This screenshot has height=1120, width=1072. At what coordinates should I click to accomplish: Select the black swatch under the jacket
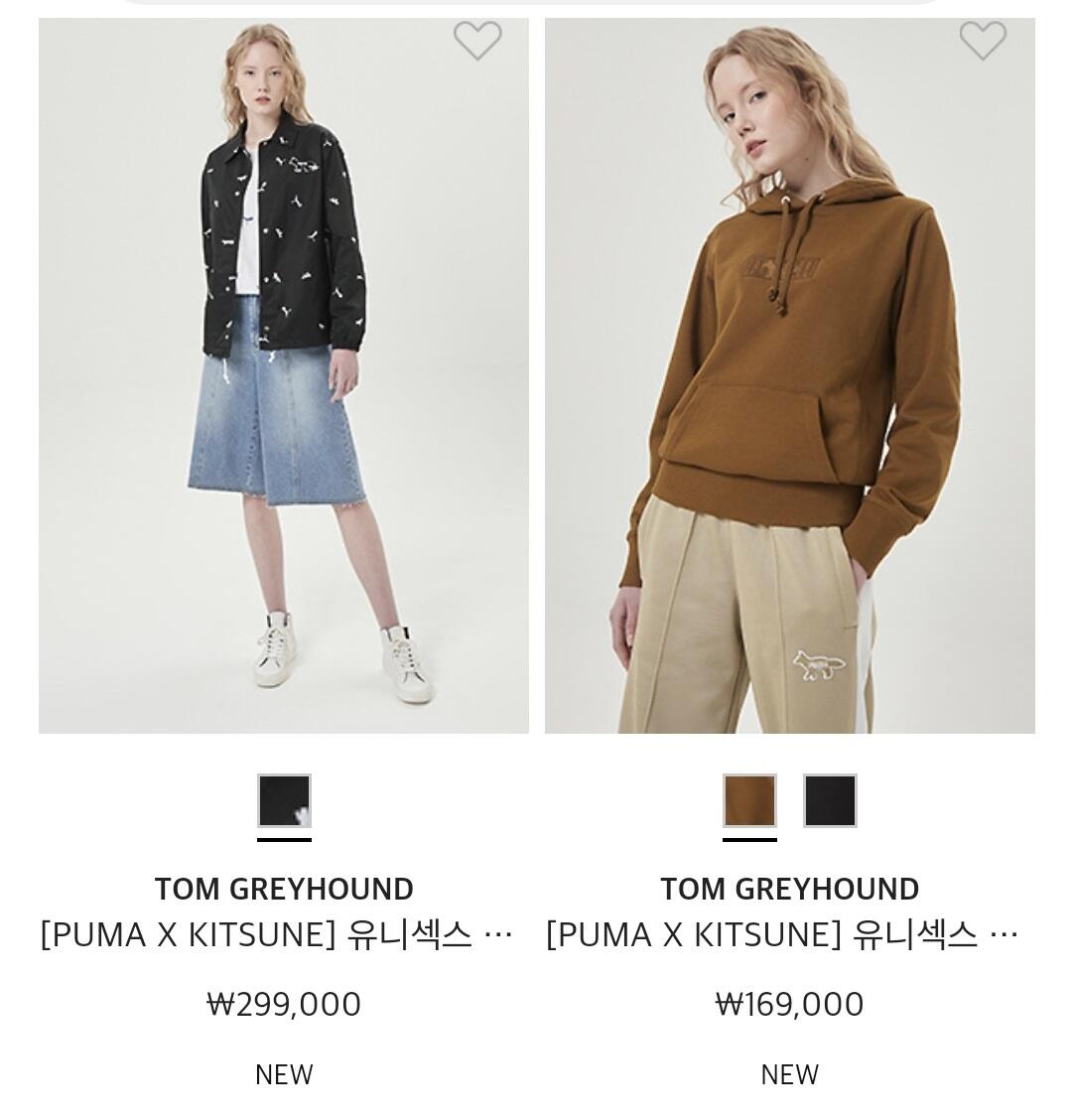pyautogui.click(x=284, y=800)
